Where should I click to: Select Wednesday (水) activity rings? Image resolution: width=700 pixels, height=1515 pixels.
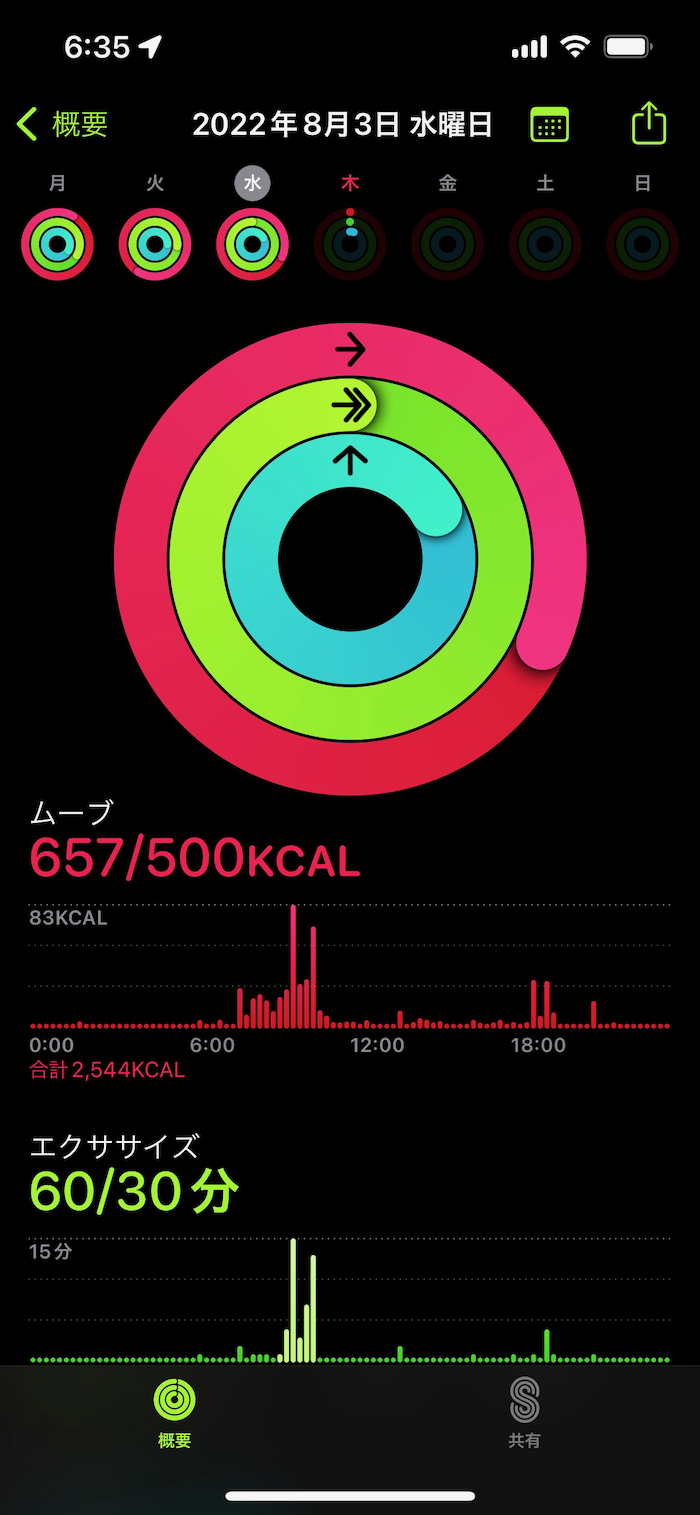pyautogui.click(x=252, y=243)
